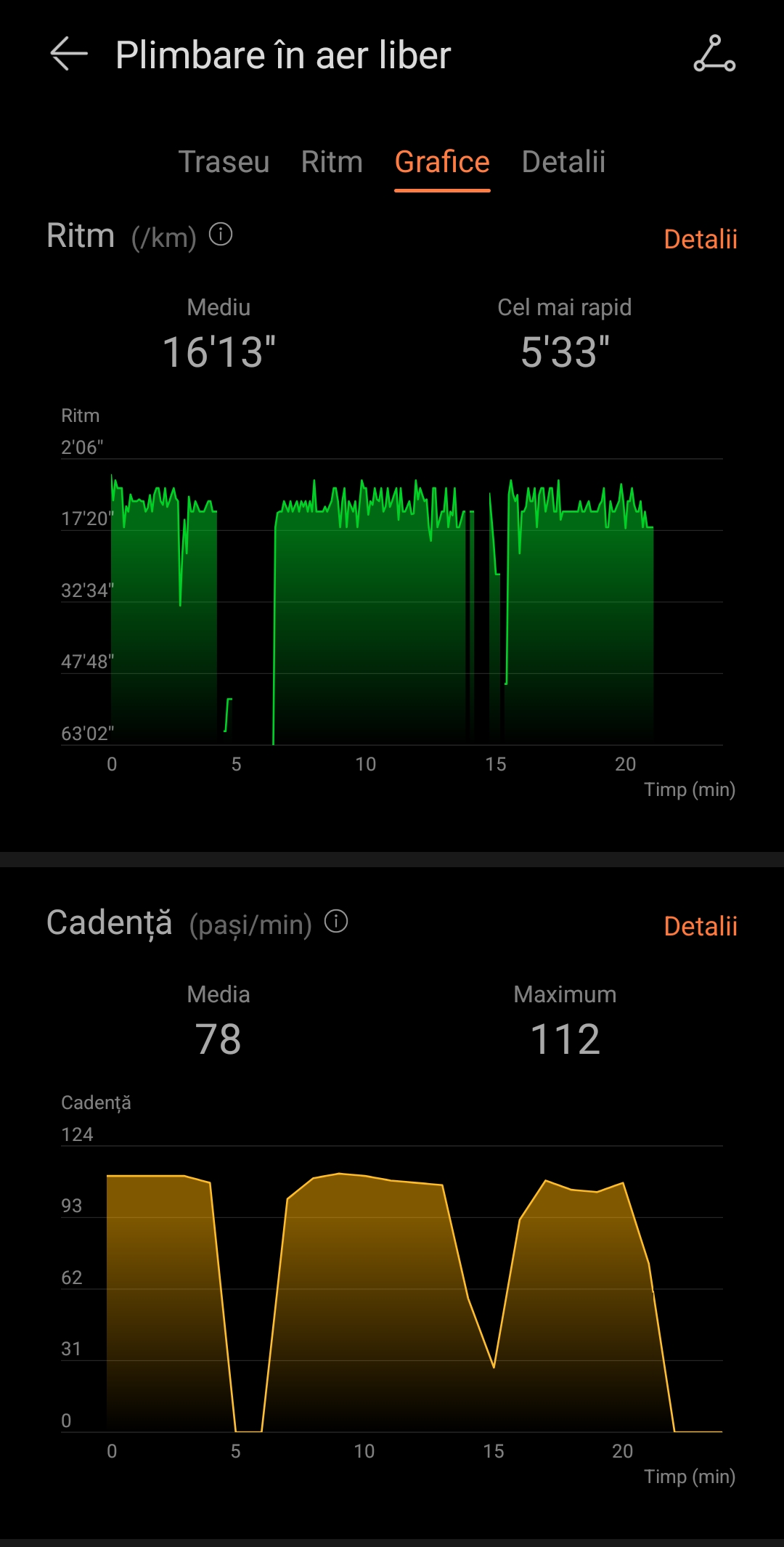The image size is (784, 1547).
Task: Open the Detalii tab
Action: [x=563, y=162]
